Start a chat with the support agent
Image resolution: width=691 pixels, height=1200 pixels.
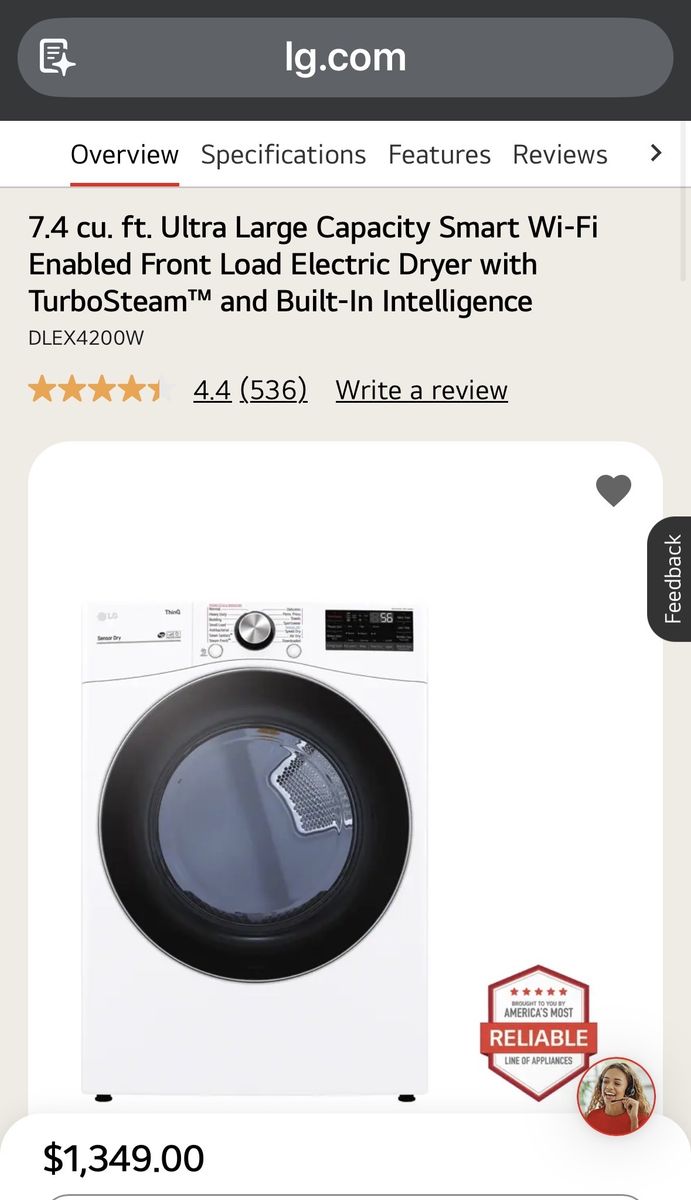click(616, 1096)
